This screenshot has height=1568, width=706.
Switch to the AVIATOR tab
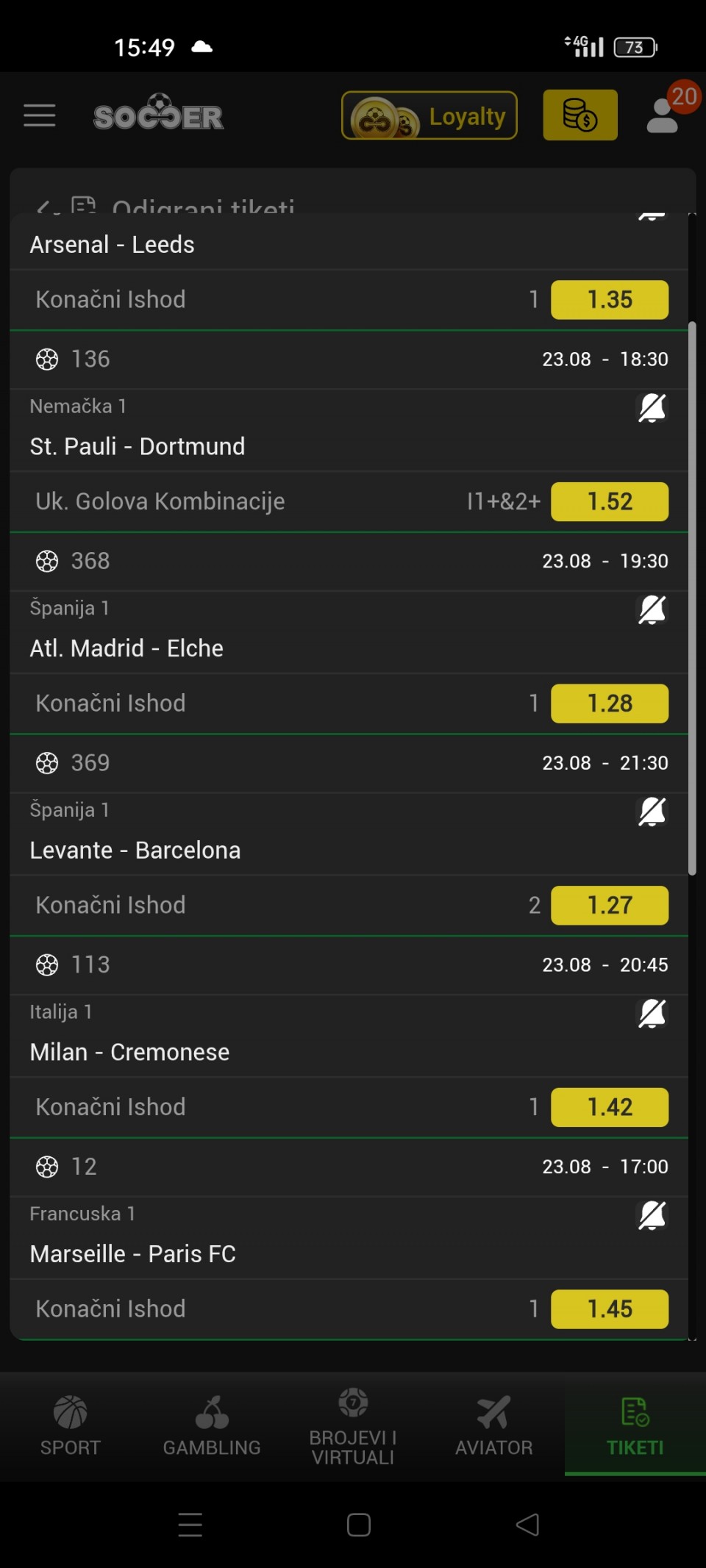coord(494,1426)
